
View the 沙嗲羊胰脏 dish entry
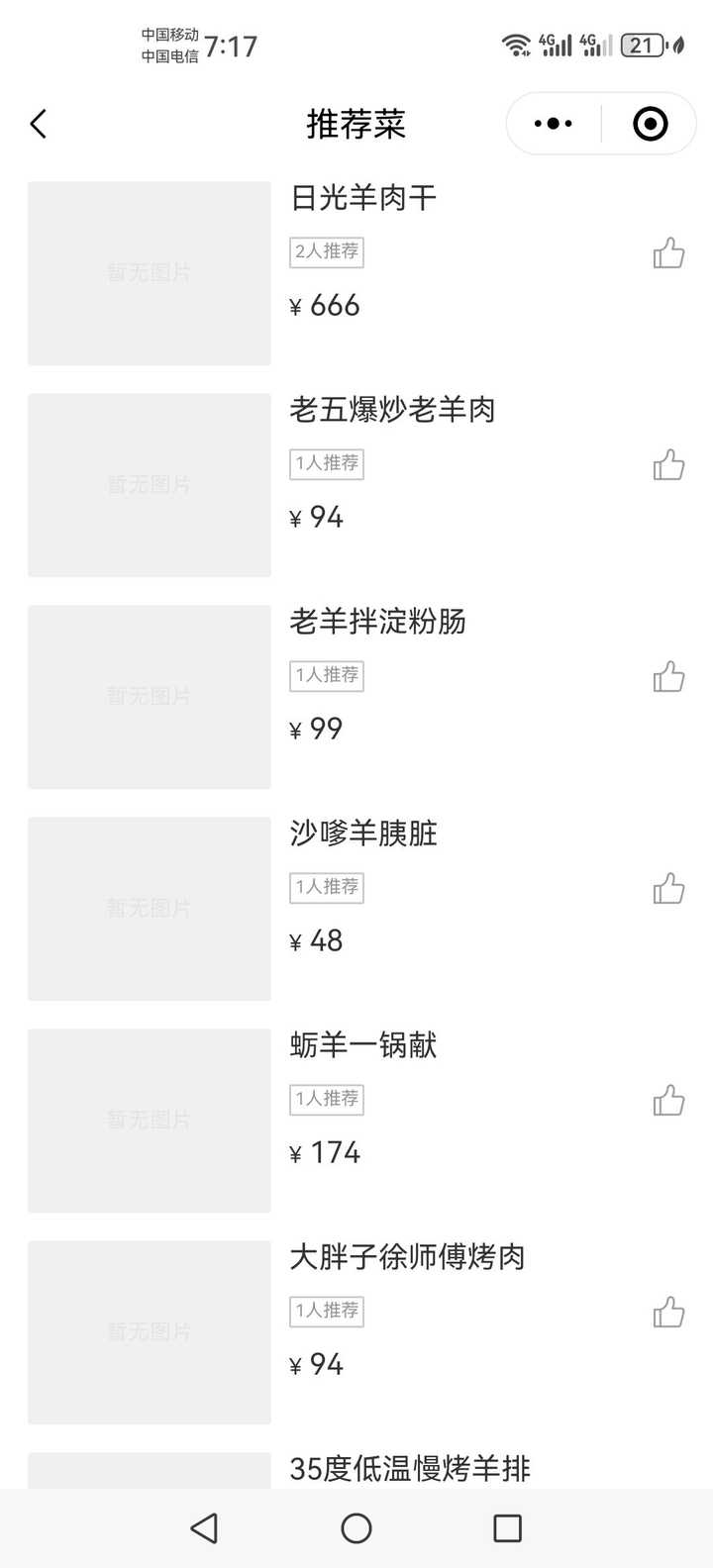point(356,909)
